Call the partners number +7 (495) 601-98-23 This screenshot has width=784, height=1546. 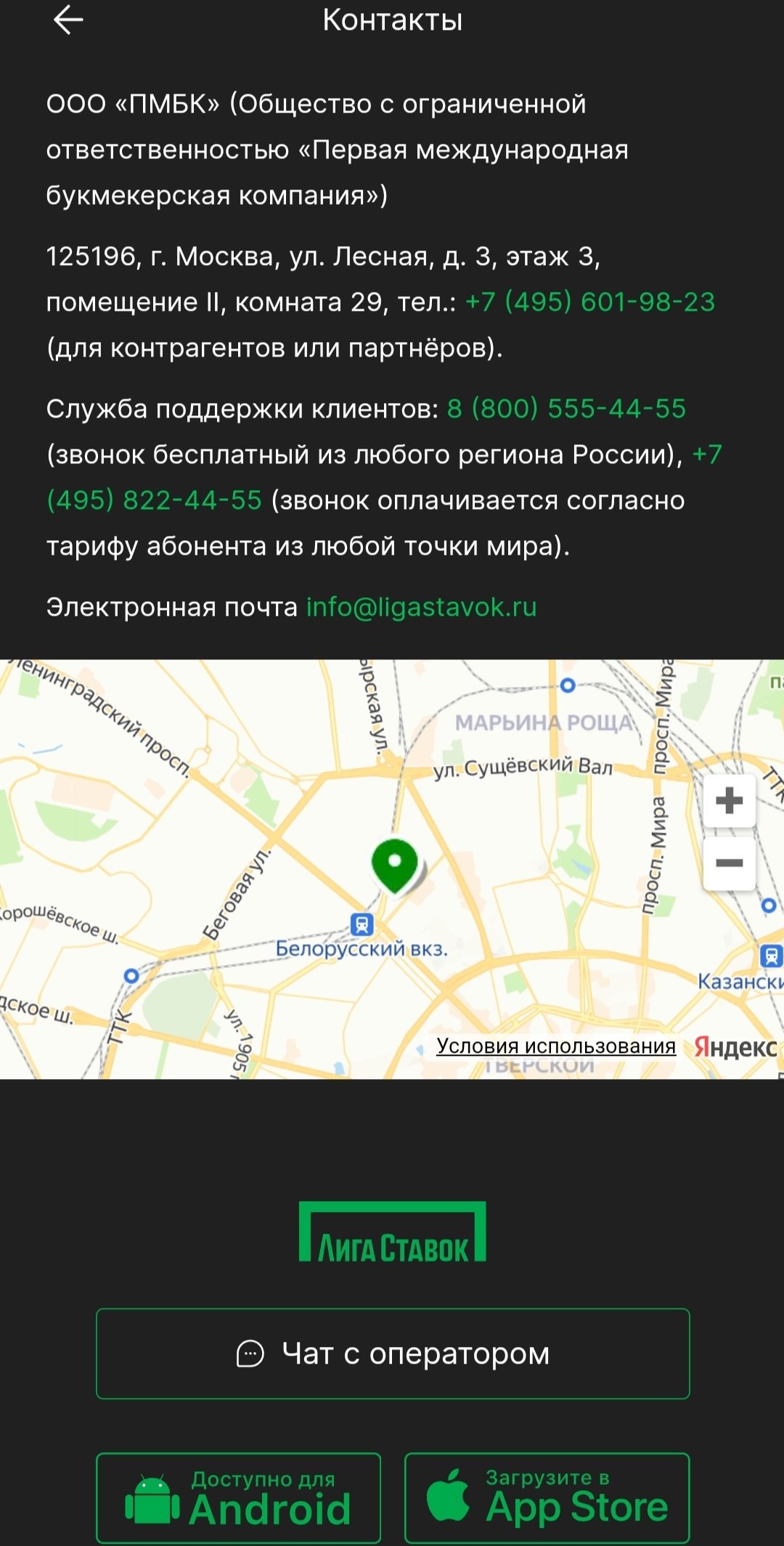[x=589, y=302]
